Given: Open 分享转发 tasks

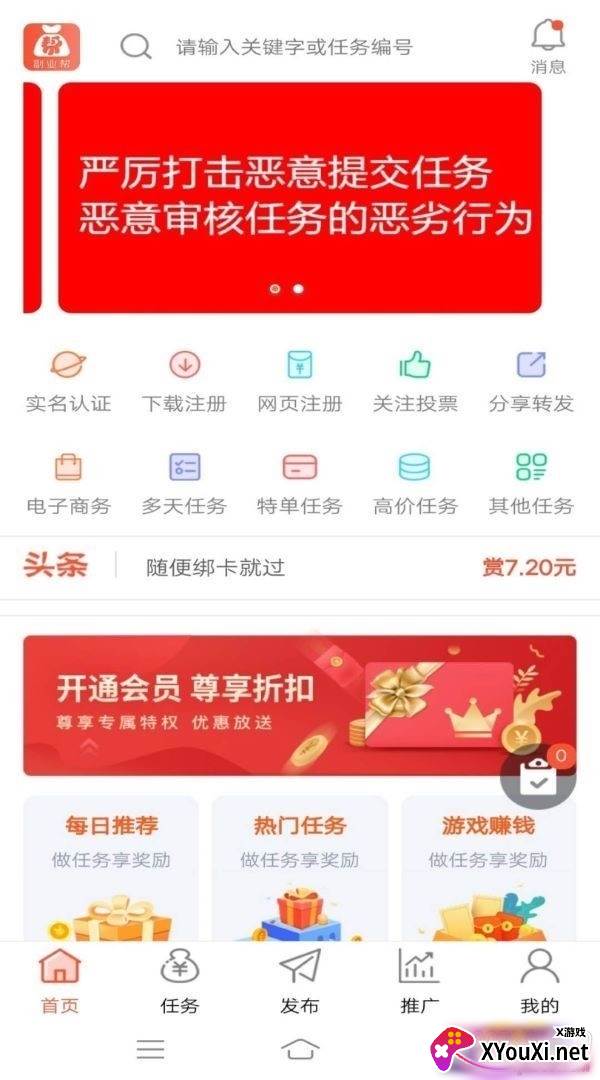Looking at the screenshot, I should click(531, 381).
